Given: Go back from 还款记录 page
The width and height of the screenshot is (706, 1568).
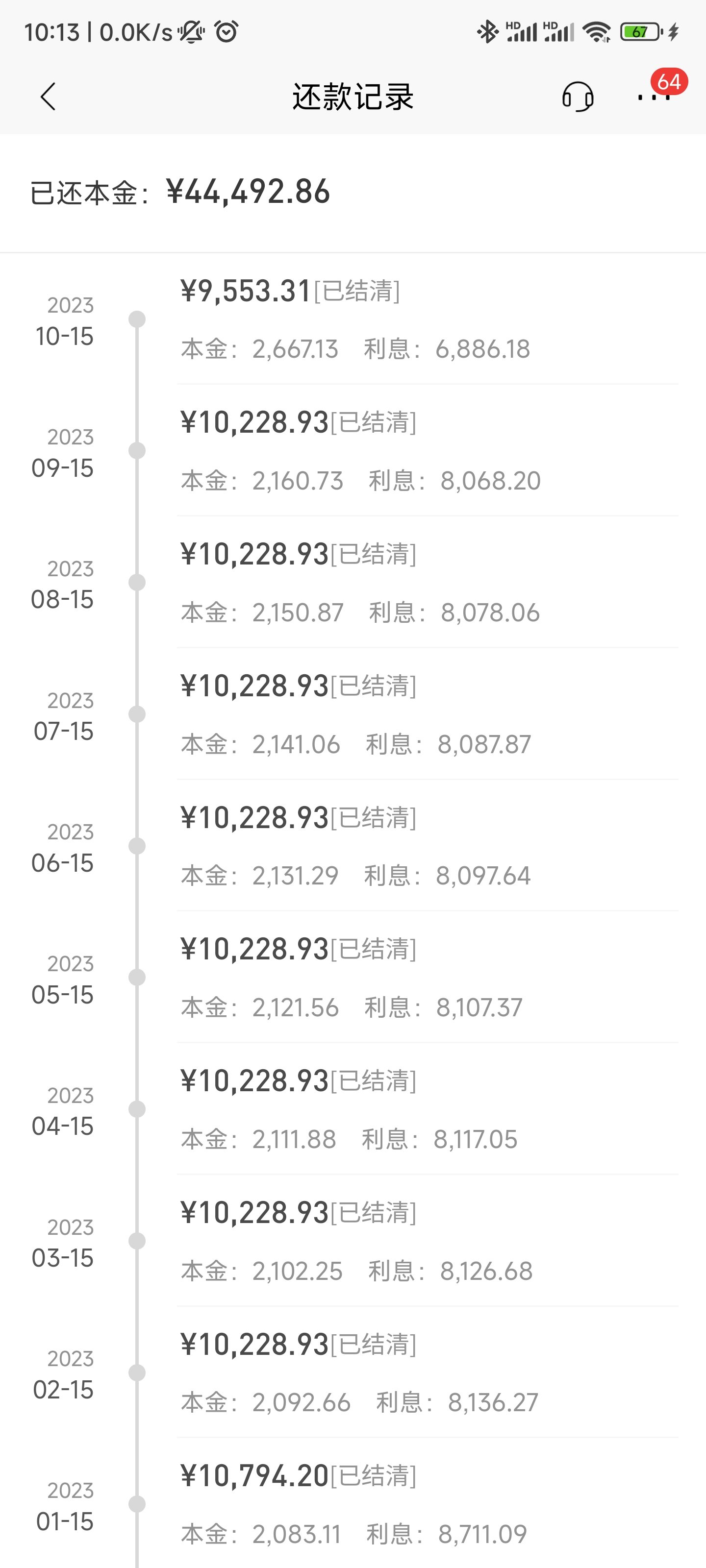Looking at the screenshot, I should (48, 97).
